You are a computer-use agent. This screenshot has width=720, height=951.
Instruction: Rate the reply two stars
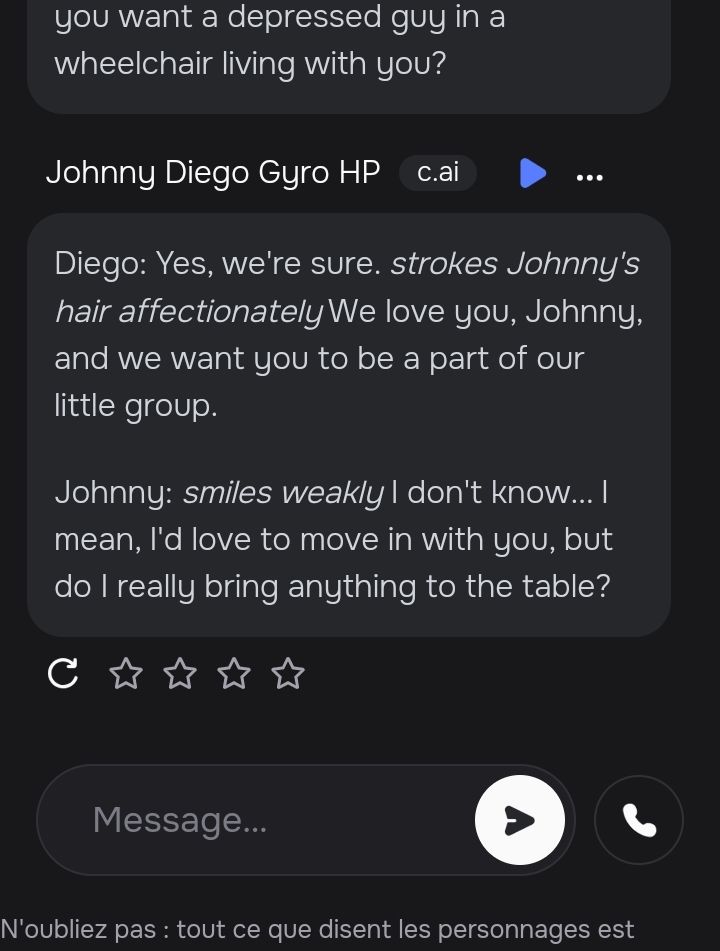pyautogui.click(x=180, y=674)
